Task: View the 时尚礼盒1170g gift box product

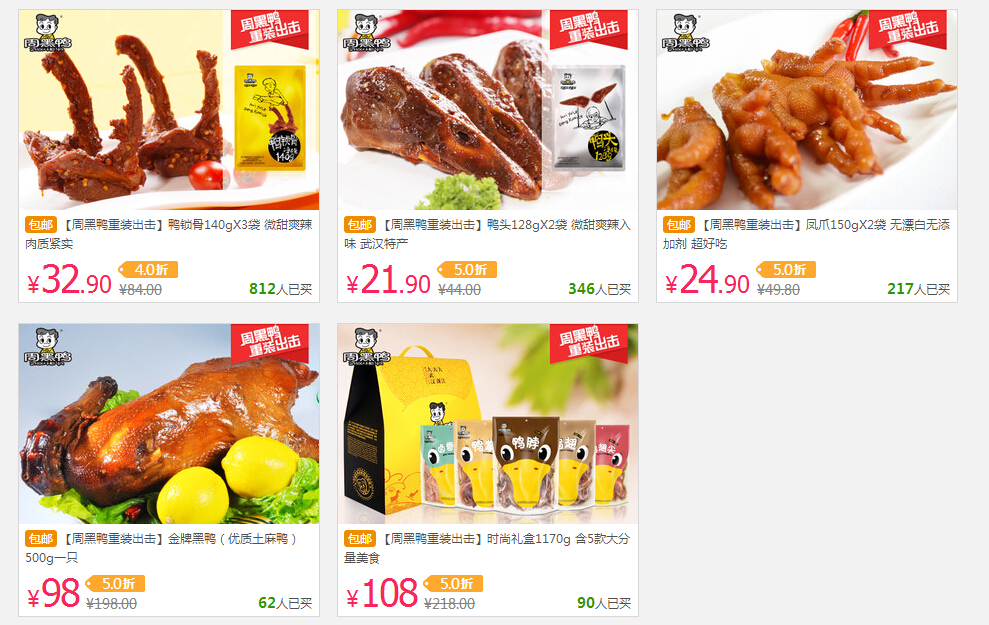Action: pos(487,424)
